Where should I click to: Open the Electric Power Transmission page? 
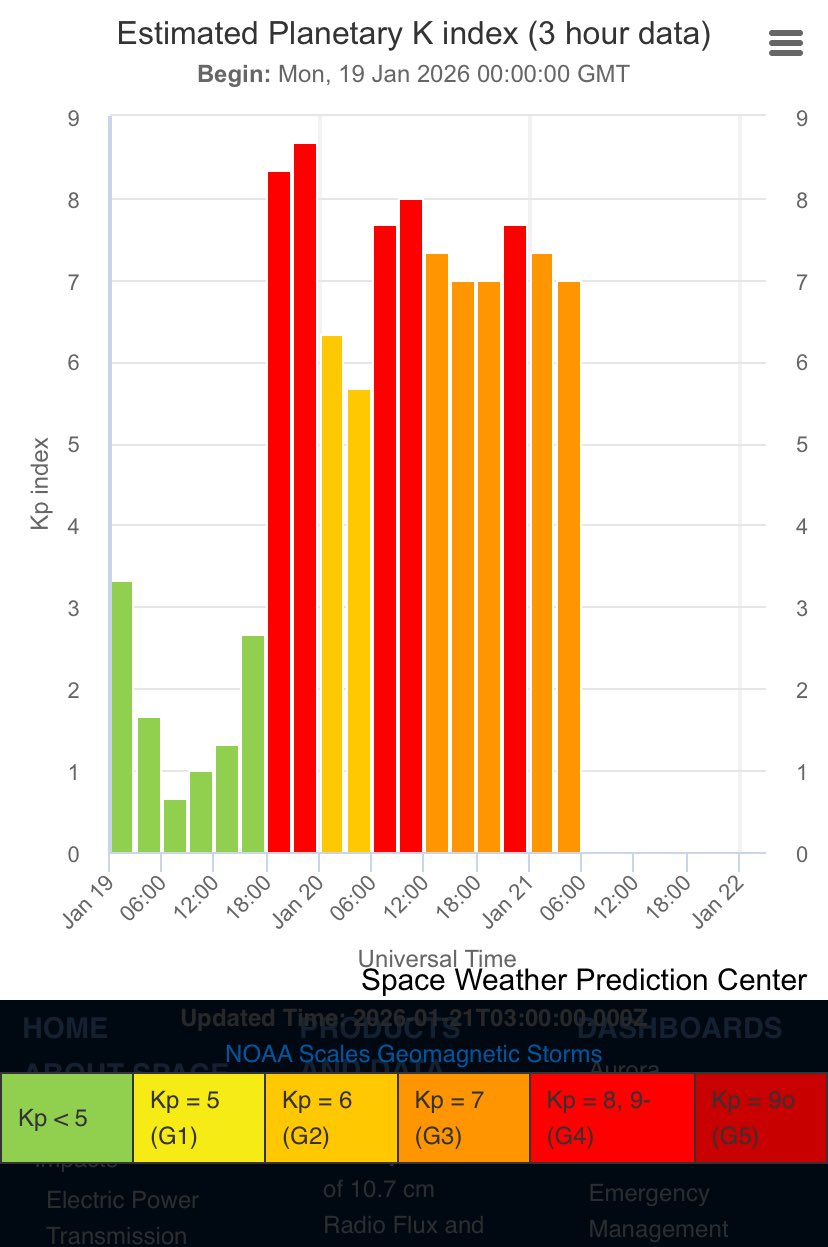(x=122, y=1217)
